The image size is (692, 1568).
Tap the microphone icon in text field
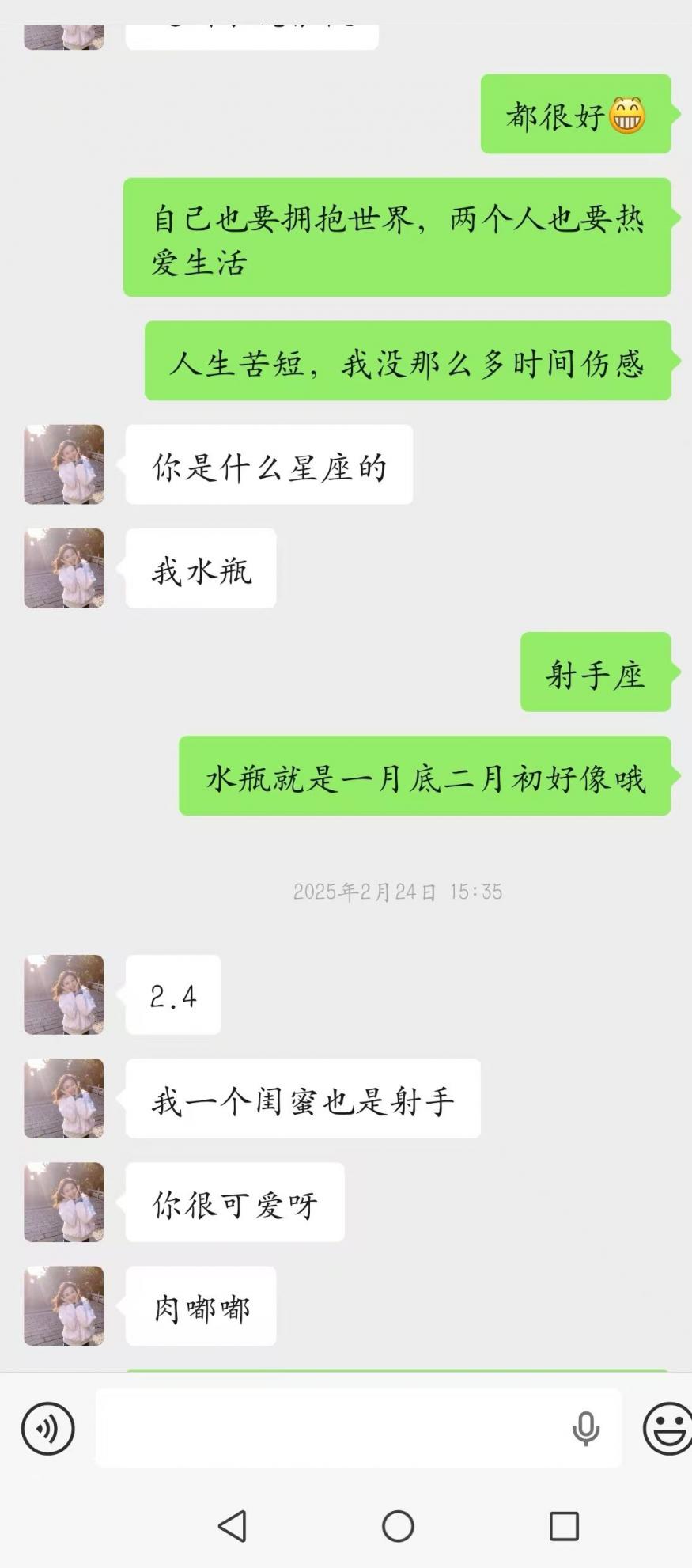click(585, 1428)
